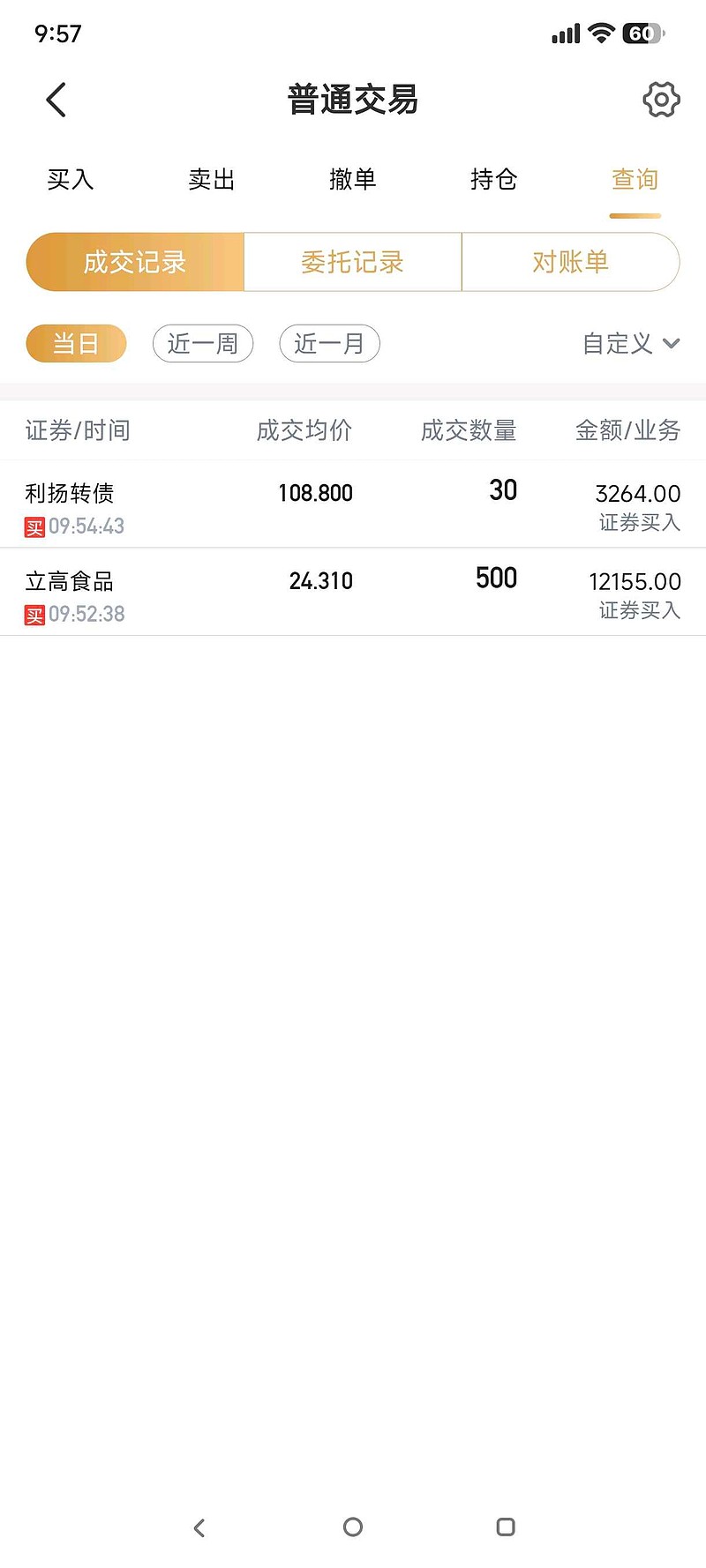
Task: Tap the 撤单 cancel-order option
Action: (x=353, y=179)
